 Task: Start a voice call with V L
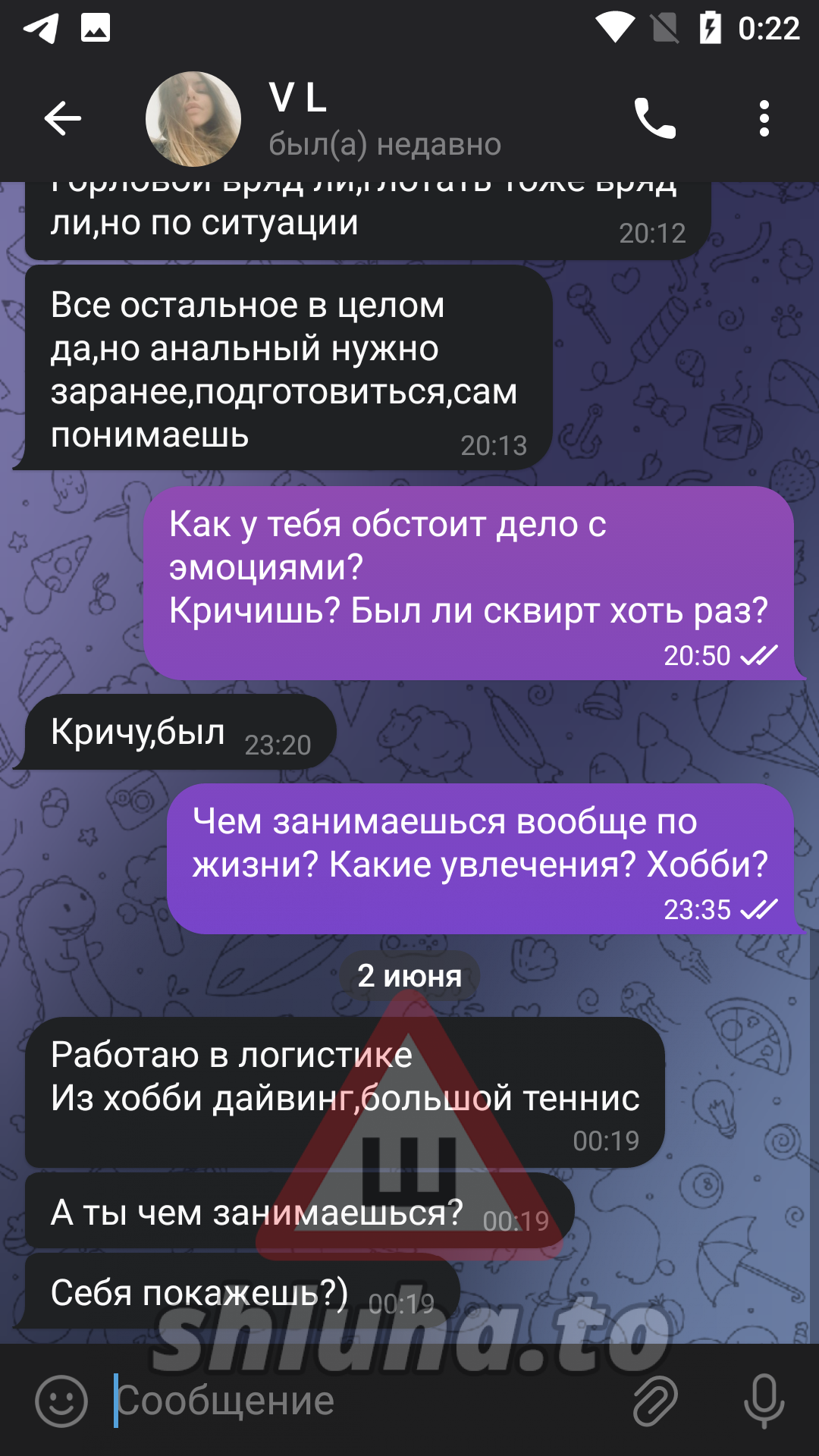[x=654, y=118]
